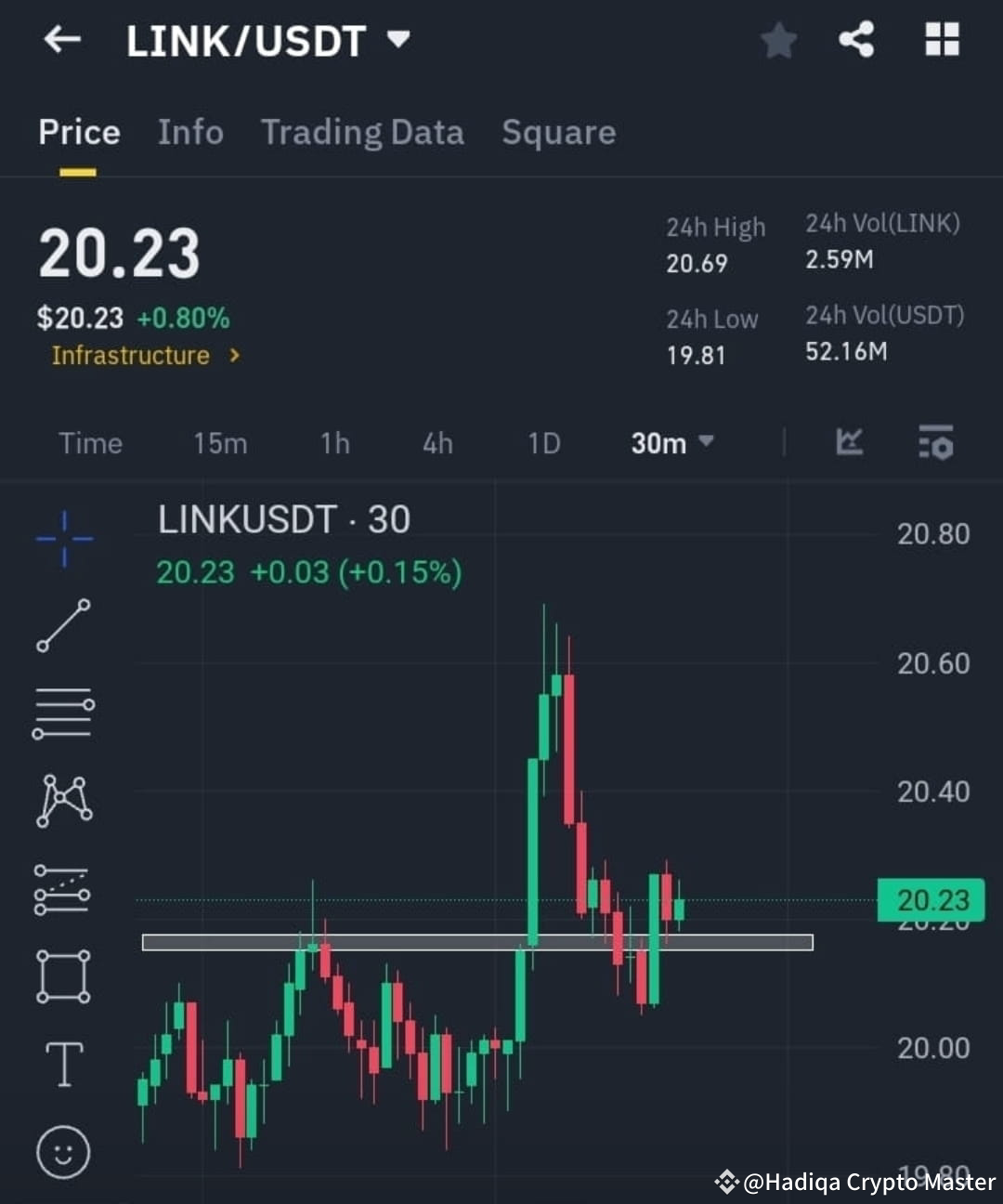Expand the LINK/USDT pair selector
The height and width of the screenshot is (1204, 1003).
tap(397, 40)
